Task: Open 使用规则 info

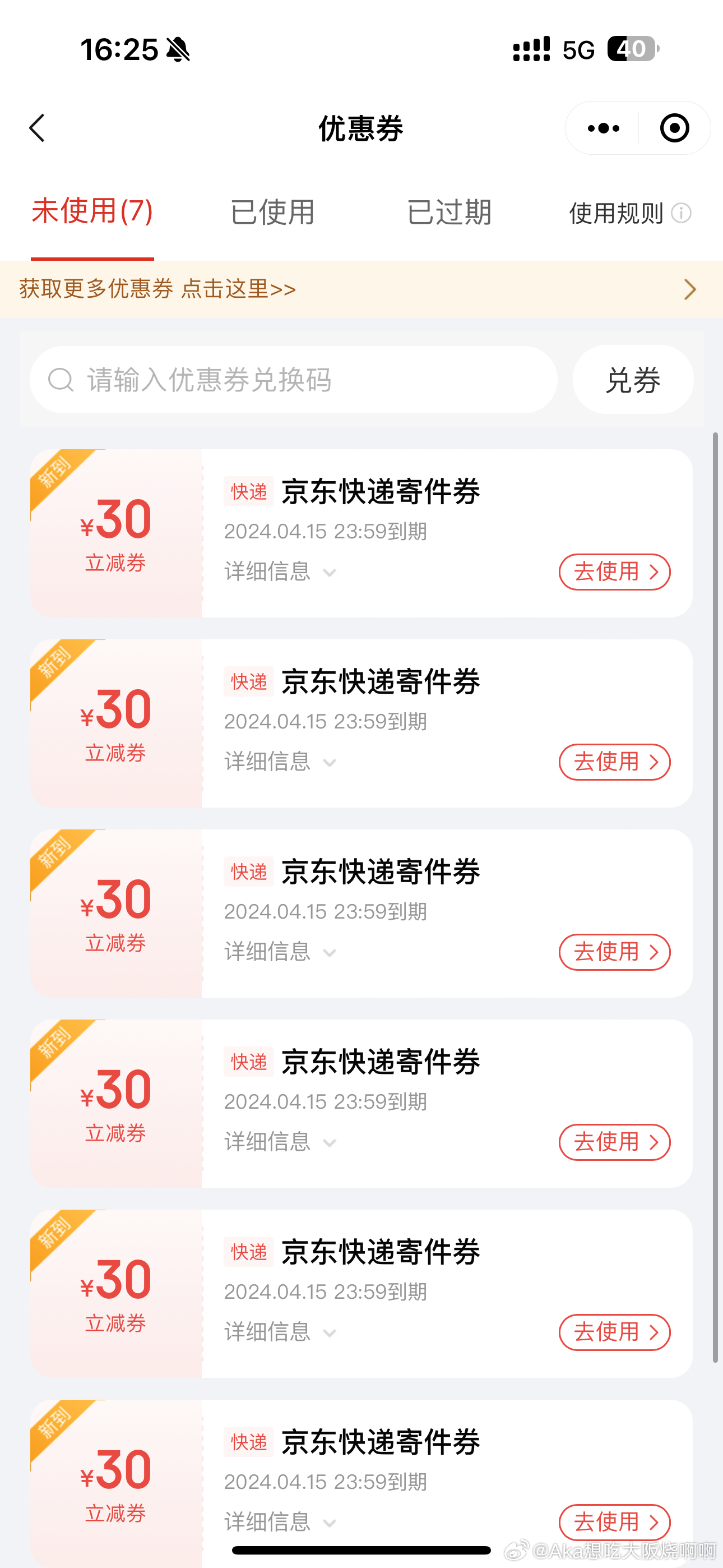Action: [x=630, y=213]
